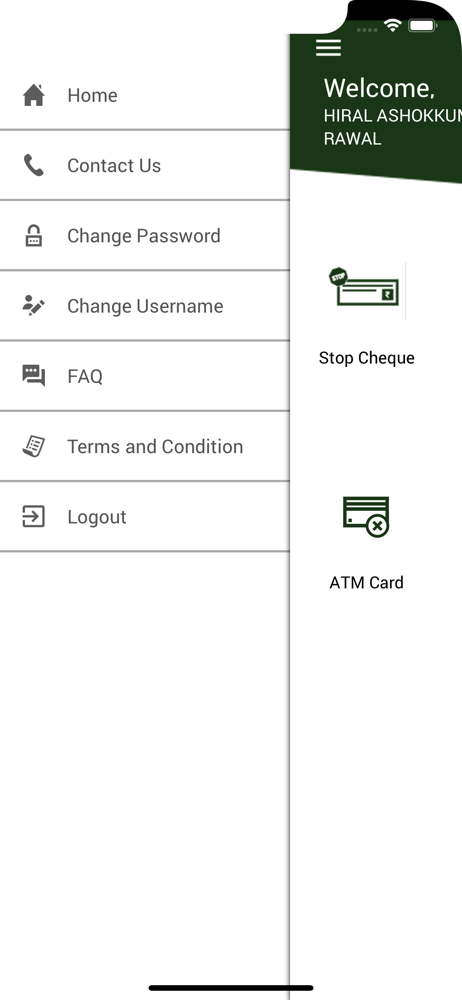This screenshot has height=1000, width=462.
Task: Open the FAQ section
Action: pyautogui.click(x=144, y=376)
